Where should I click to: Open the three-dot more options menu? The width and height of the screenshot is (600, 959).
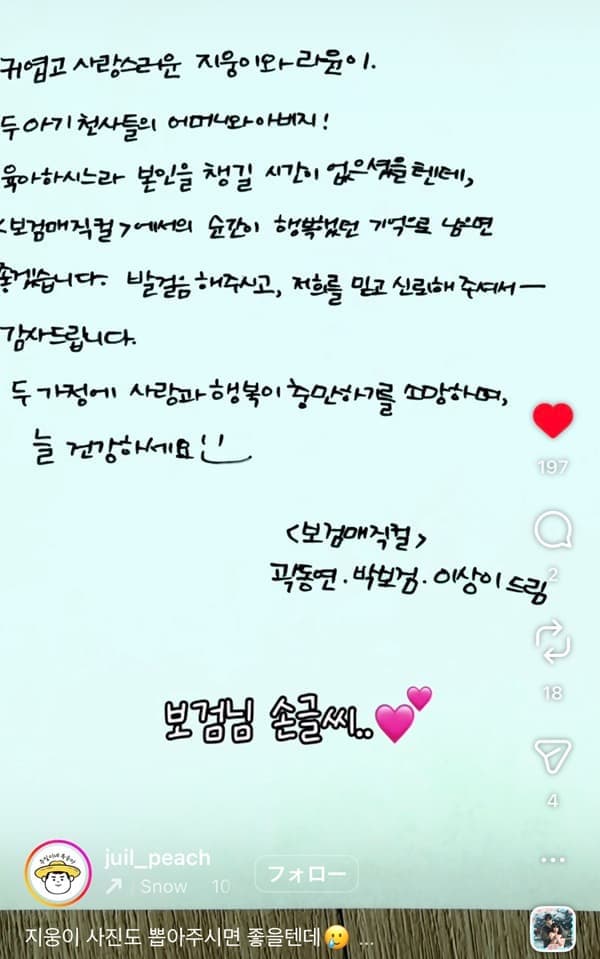click(x=552, y=860)
